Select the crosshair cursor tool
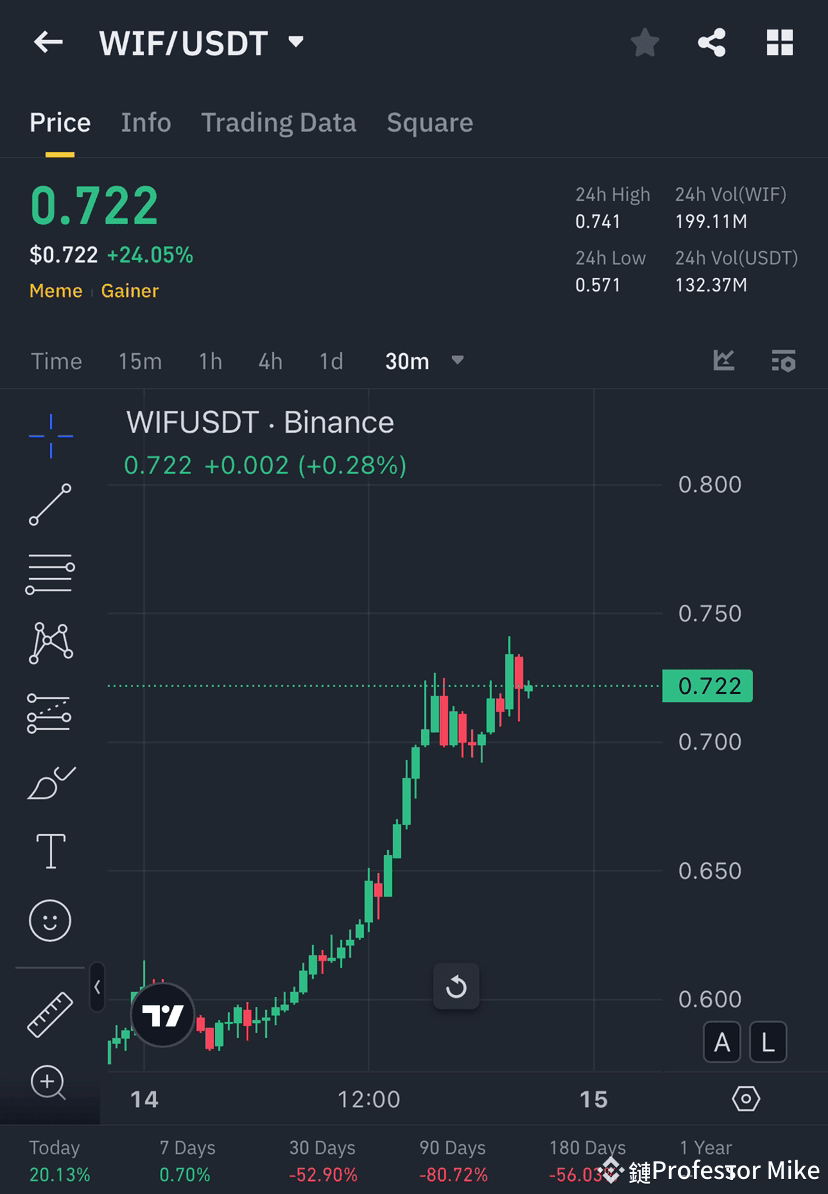Viewport: 828px width, 1194px height. tap(50, 435)
